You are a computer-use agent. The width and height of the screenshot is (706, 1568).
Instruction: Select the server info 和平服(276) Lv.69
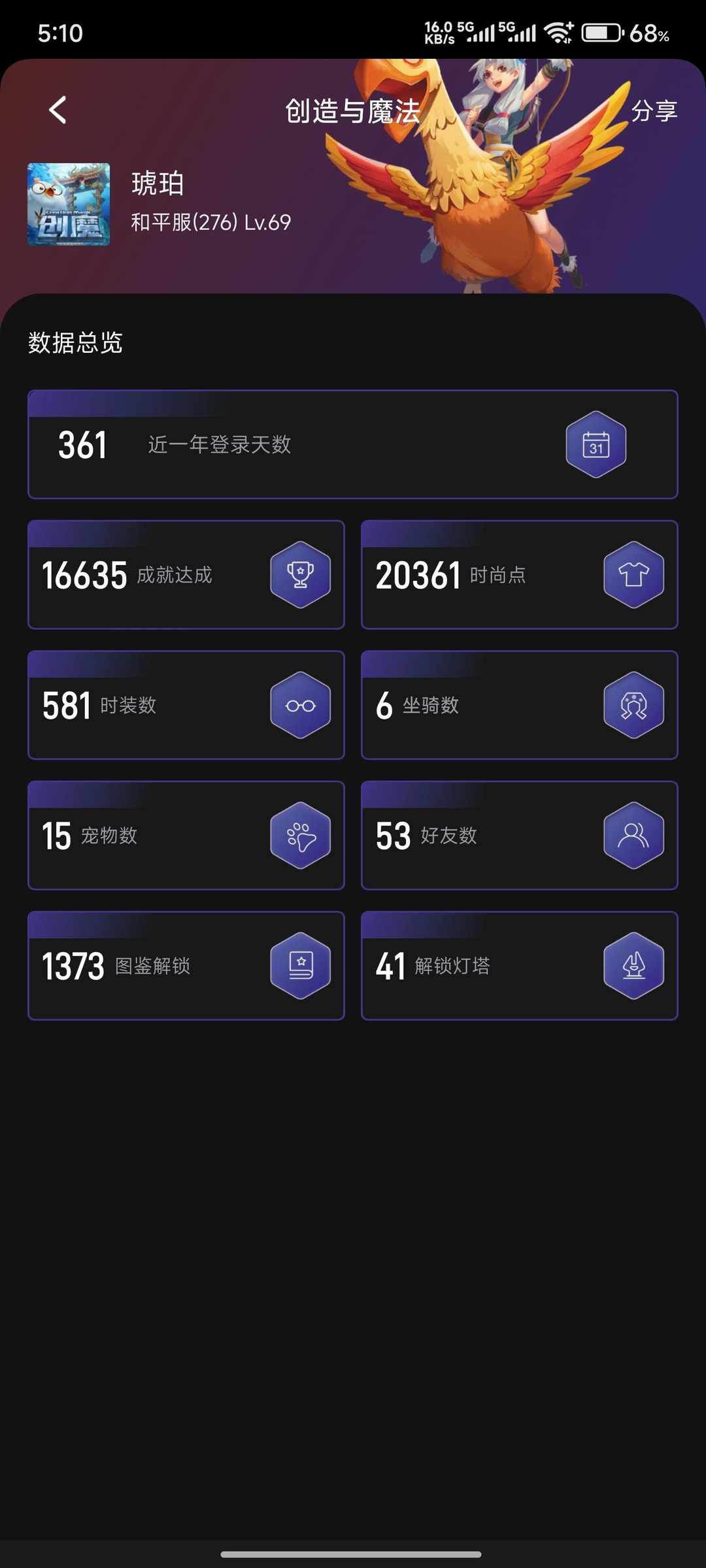click(x=209, y=222)
